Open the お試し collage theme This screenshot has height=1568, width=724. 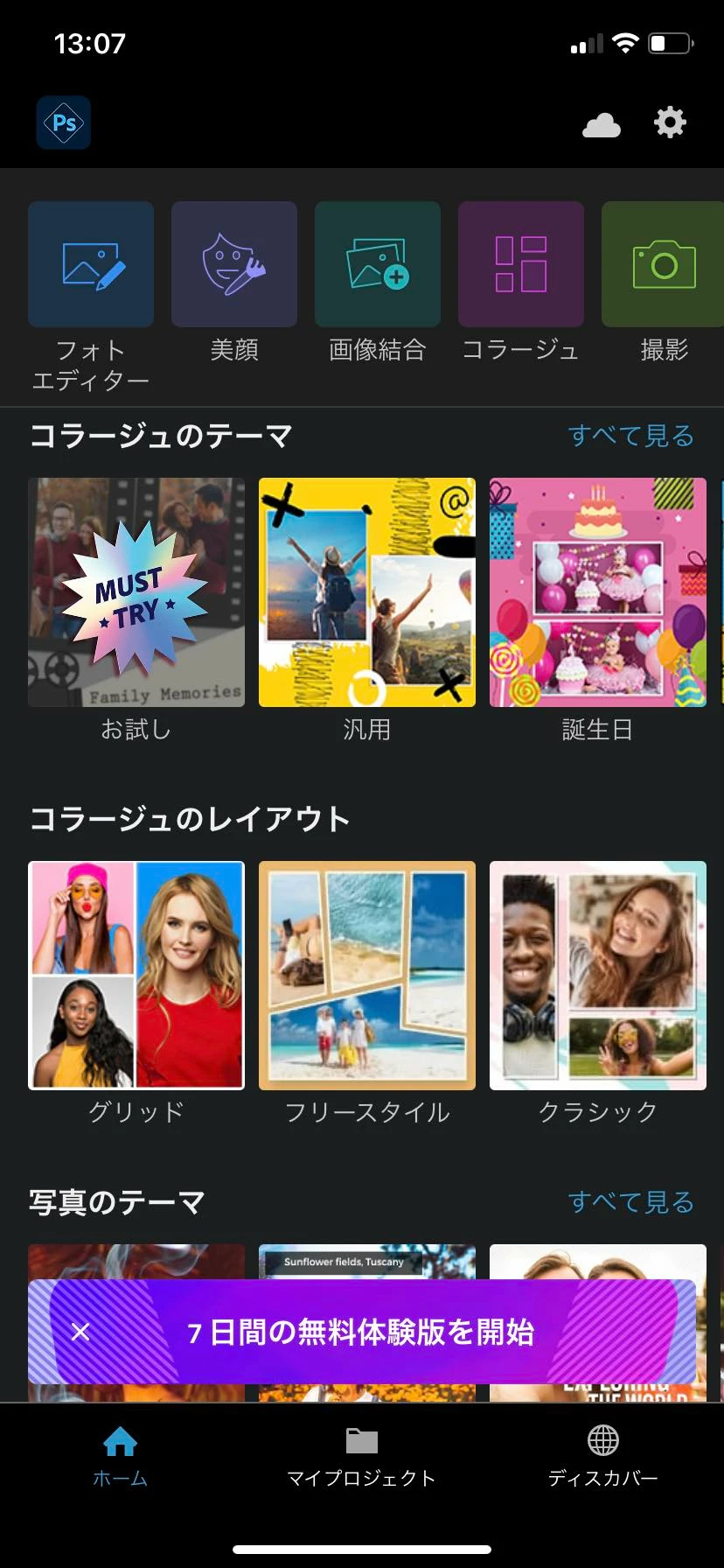click(136, 592)
